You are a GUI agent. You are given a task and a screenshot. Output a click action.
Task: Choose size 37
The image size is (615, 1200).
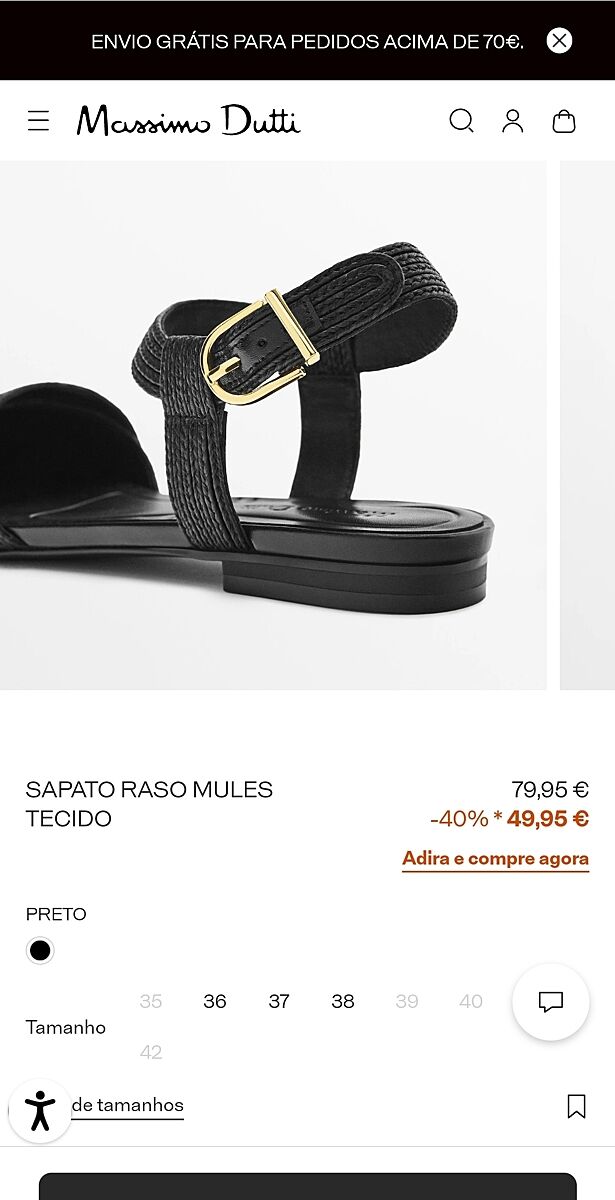point(279,1001)
